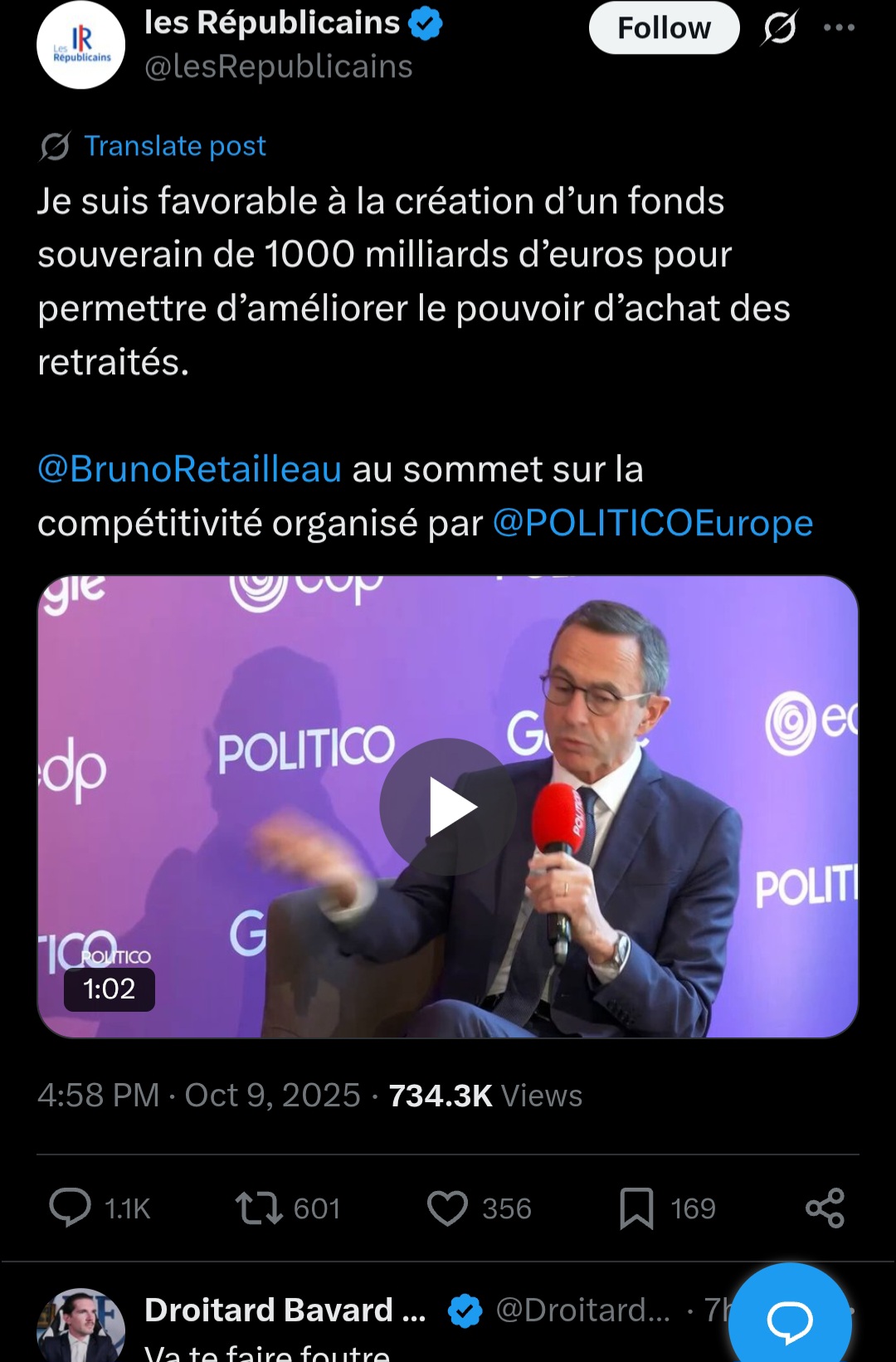The image size is (896, 1362).
Task: Open Grok icon beside Follow button
Action: [780, 28]
